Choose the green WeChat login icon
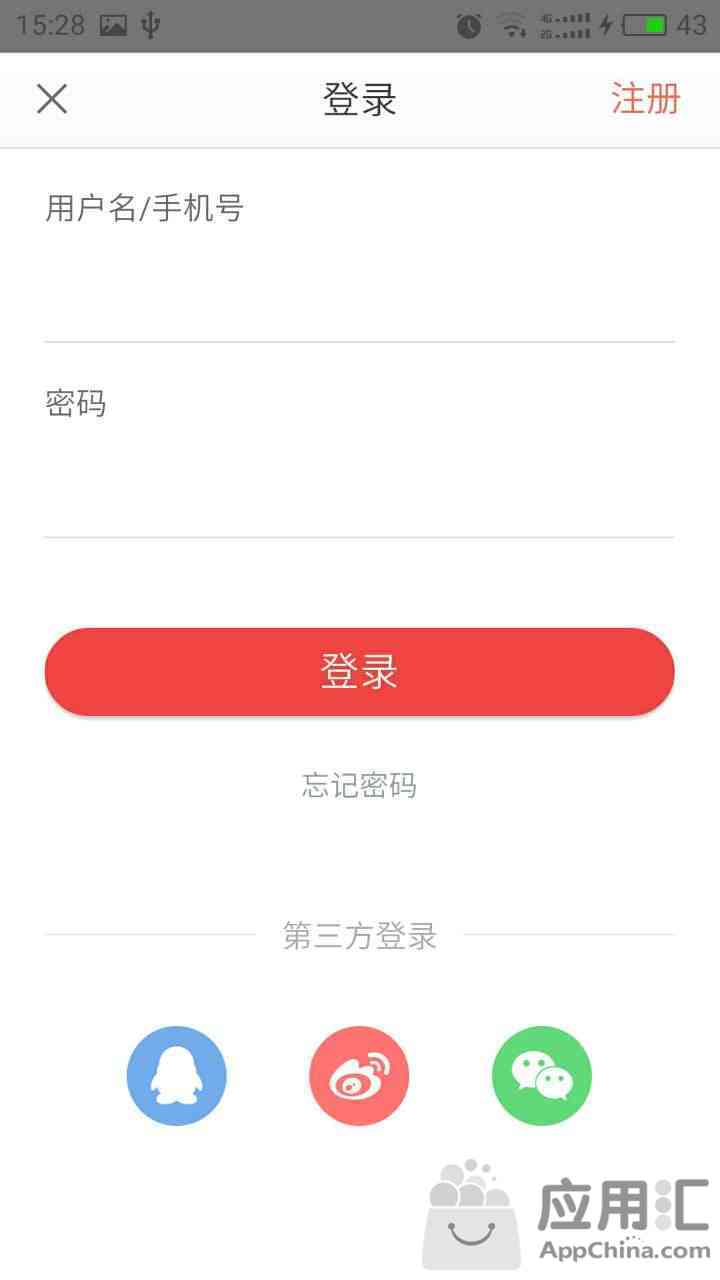The image size is (720, 1280). point(542,1076)
